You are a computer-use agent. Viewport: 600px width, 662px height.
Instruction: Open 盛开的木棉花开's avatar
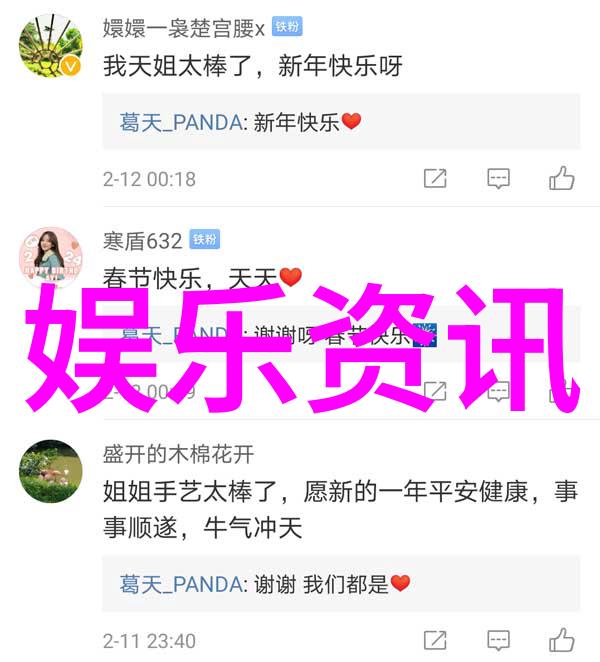click(x=50, y=471)
